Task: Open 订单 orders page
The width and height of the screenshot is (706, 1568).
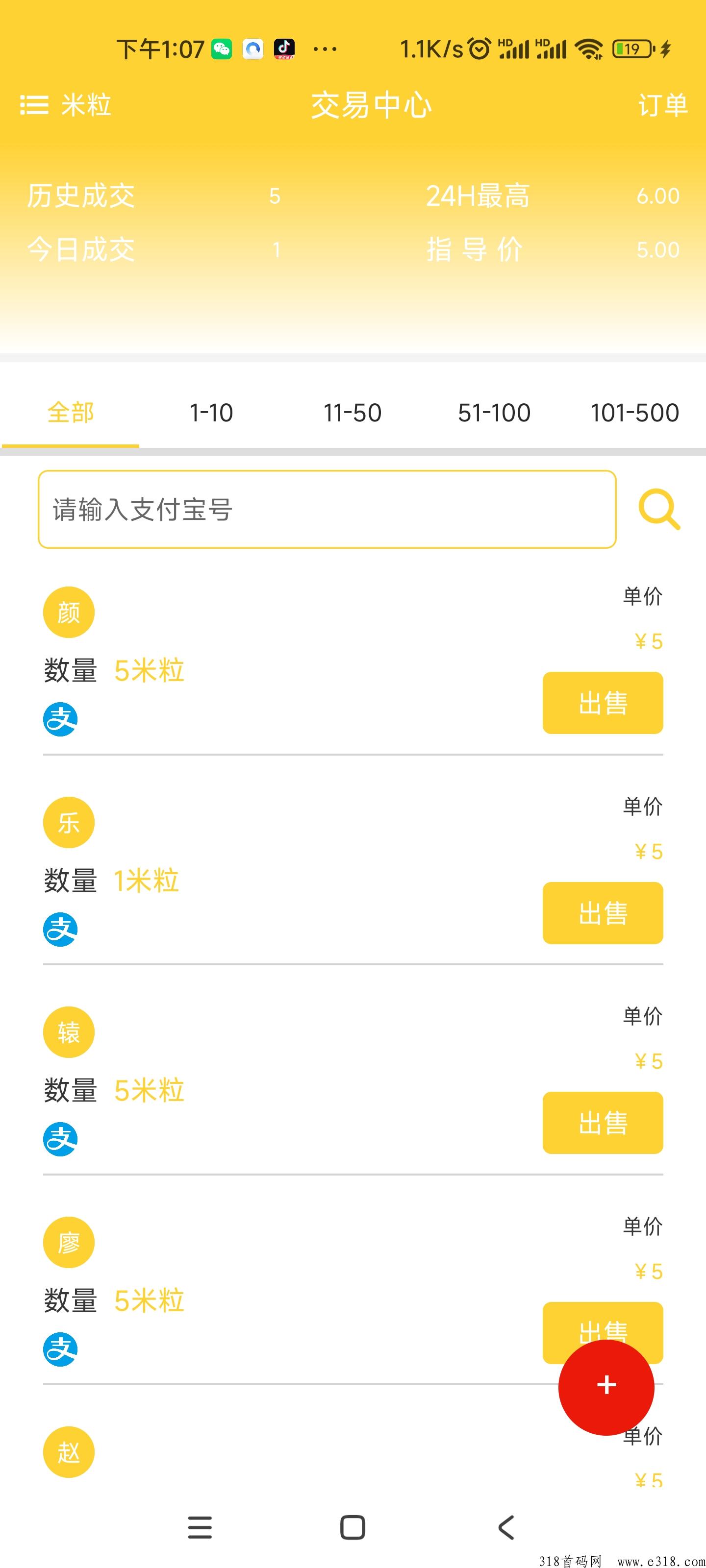Action: 662,105
